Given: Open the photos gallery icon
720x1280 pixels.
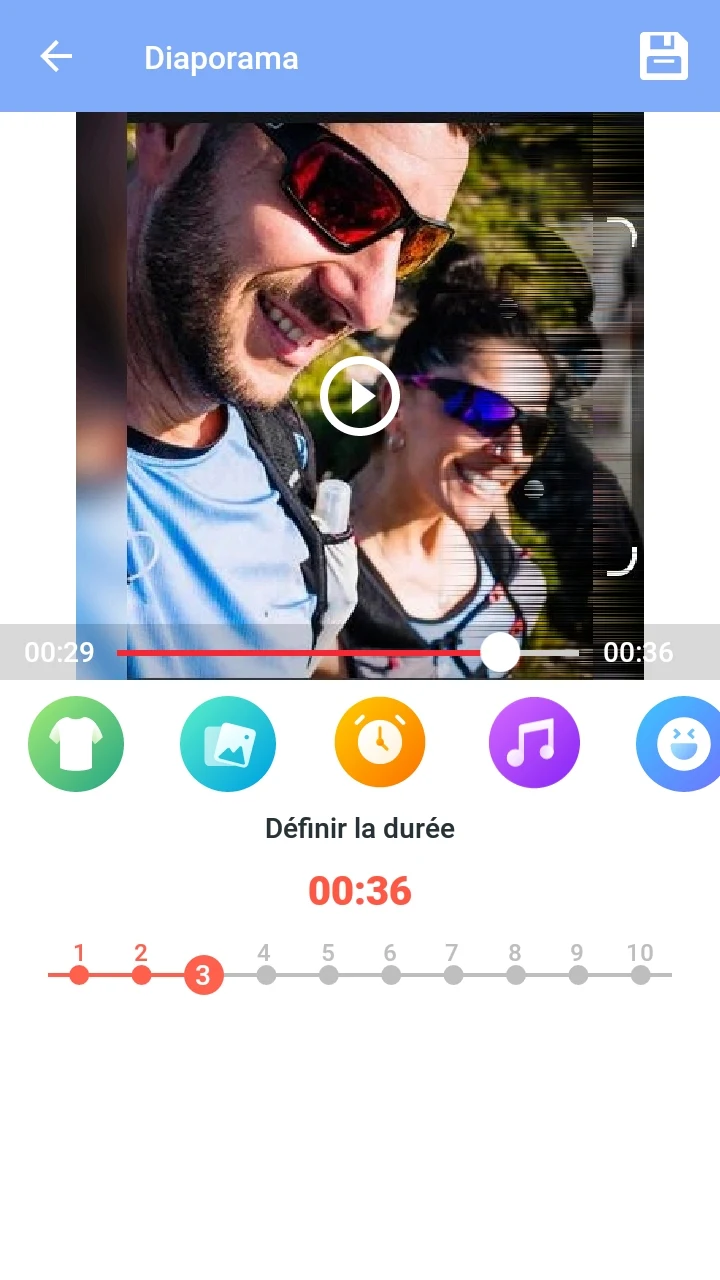Looking at the screenshot, I should 228,744.
